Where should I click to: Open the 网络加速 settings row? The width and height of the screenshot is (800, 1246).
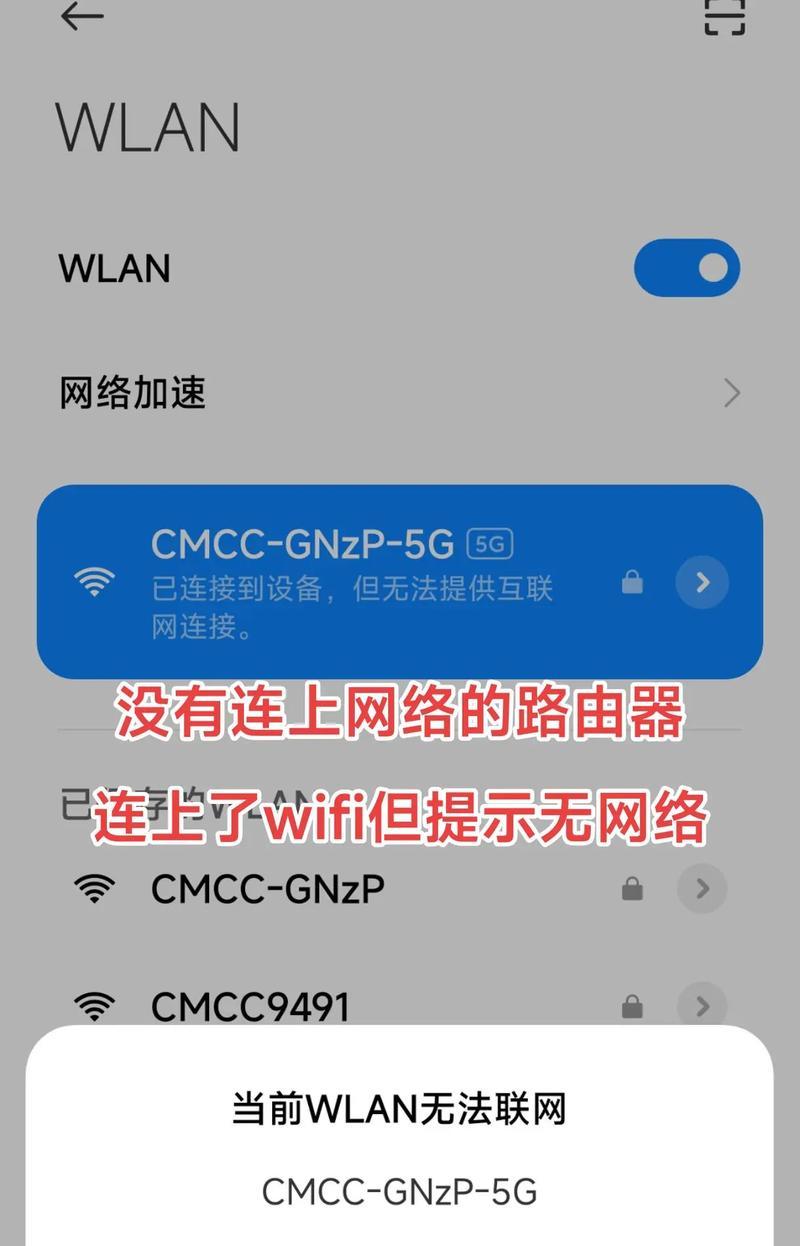click(x=400, y=393)
